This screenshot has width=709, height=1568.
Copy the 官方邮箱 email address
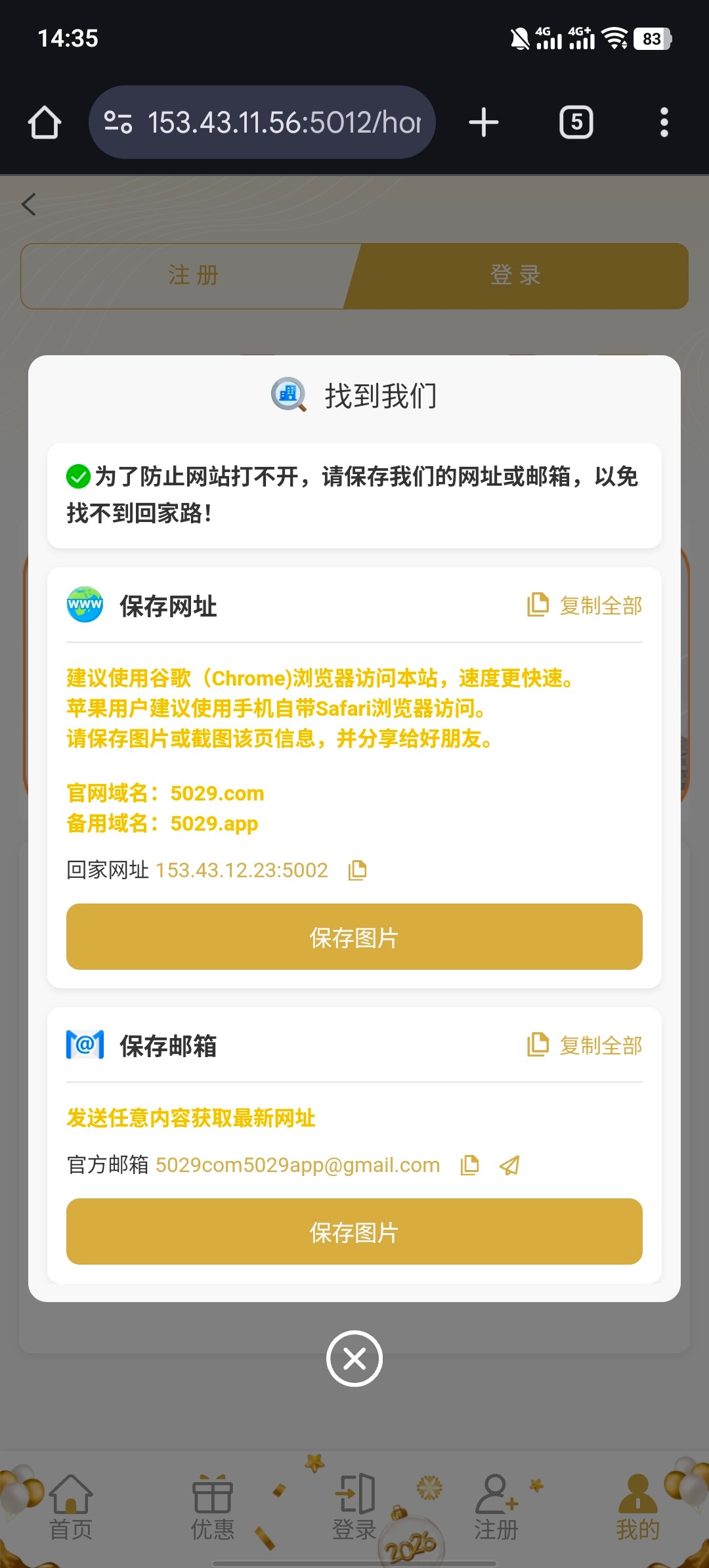pyautogui.click(x=469, y=1165)
